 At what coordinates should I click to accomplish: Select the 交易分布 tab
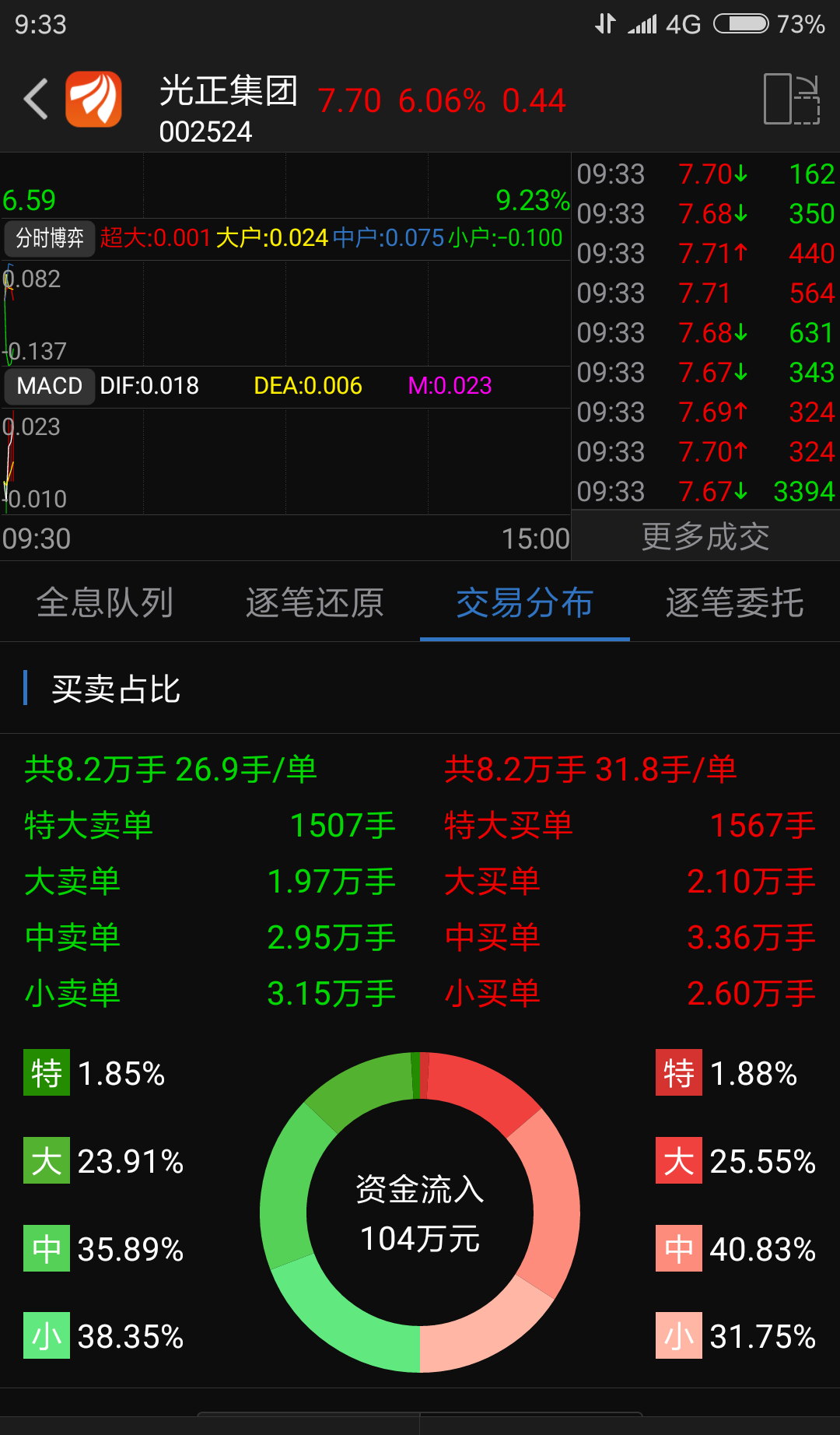click(525, 602)
